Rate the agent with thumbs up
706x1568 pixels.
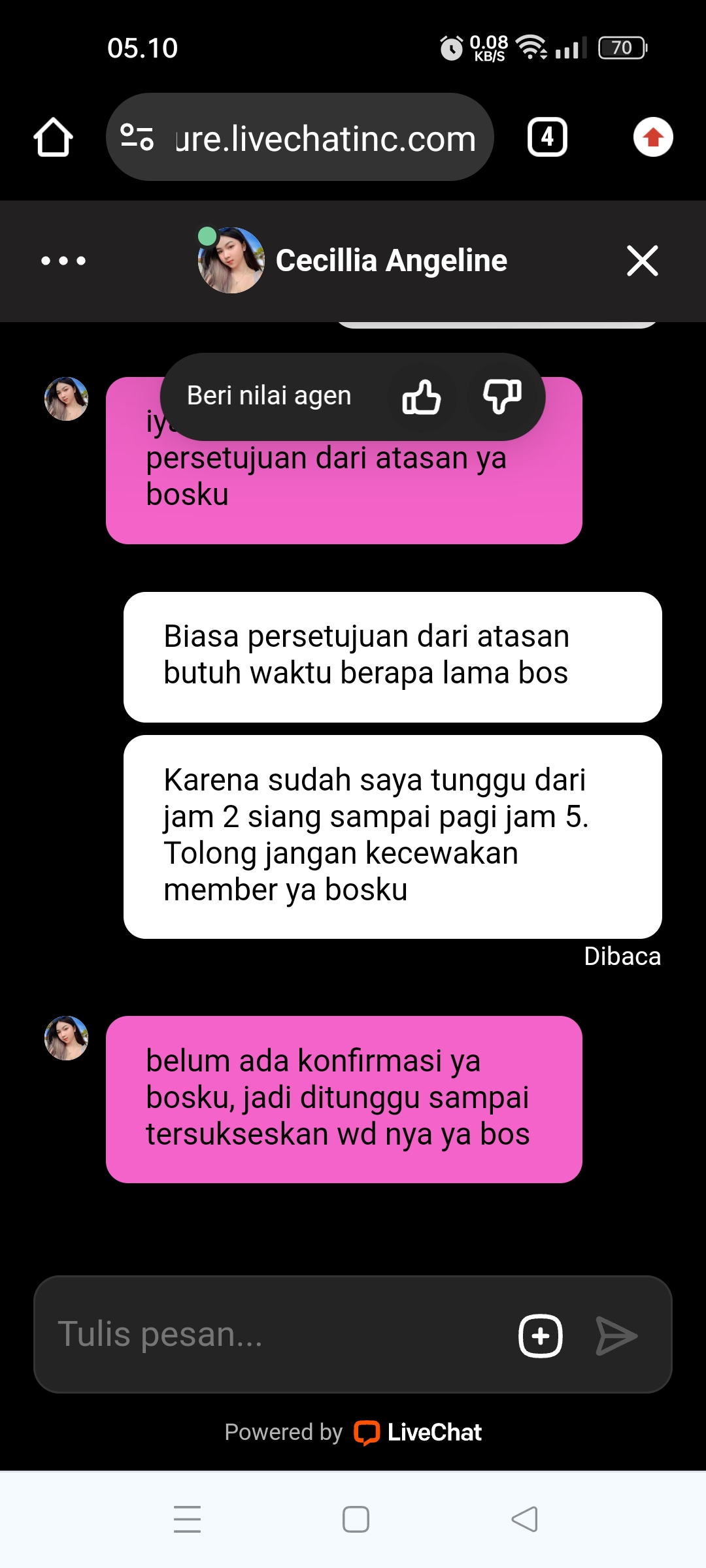[x=422, y=397]
